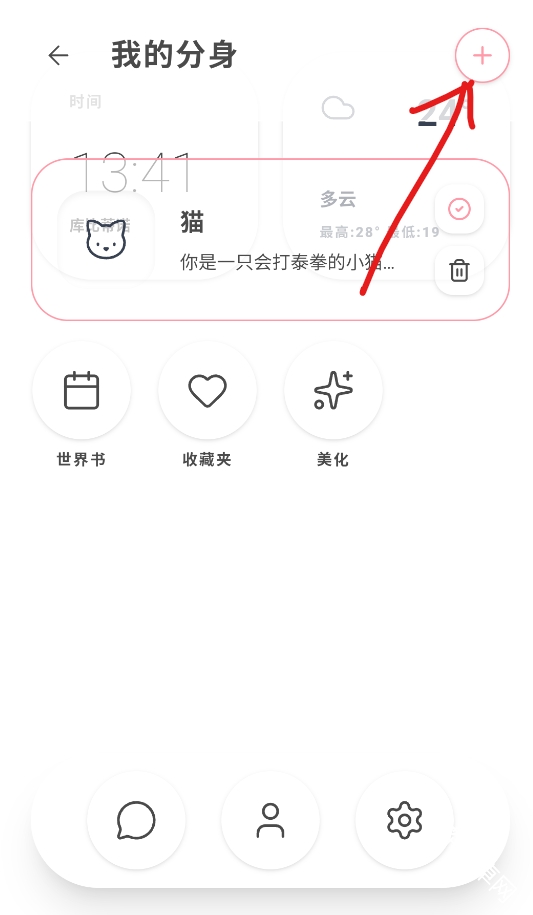Open 世界书
The width and height of the screenshot is (533, 915).
point(81,390)
